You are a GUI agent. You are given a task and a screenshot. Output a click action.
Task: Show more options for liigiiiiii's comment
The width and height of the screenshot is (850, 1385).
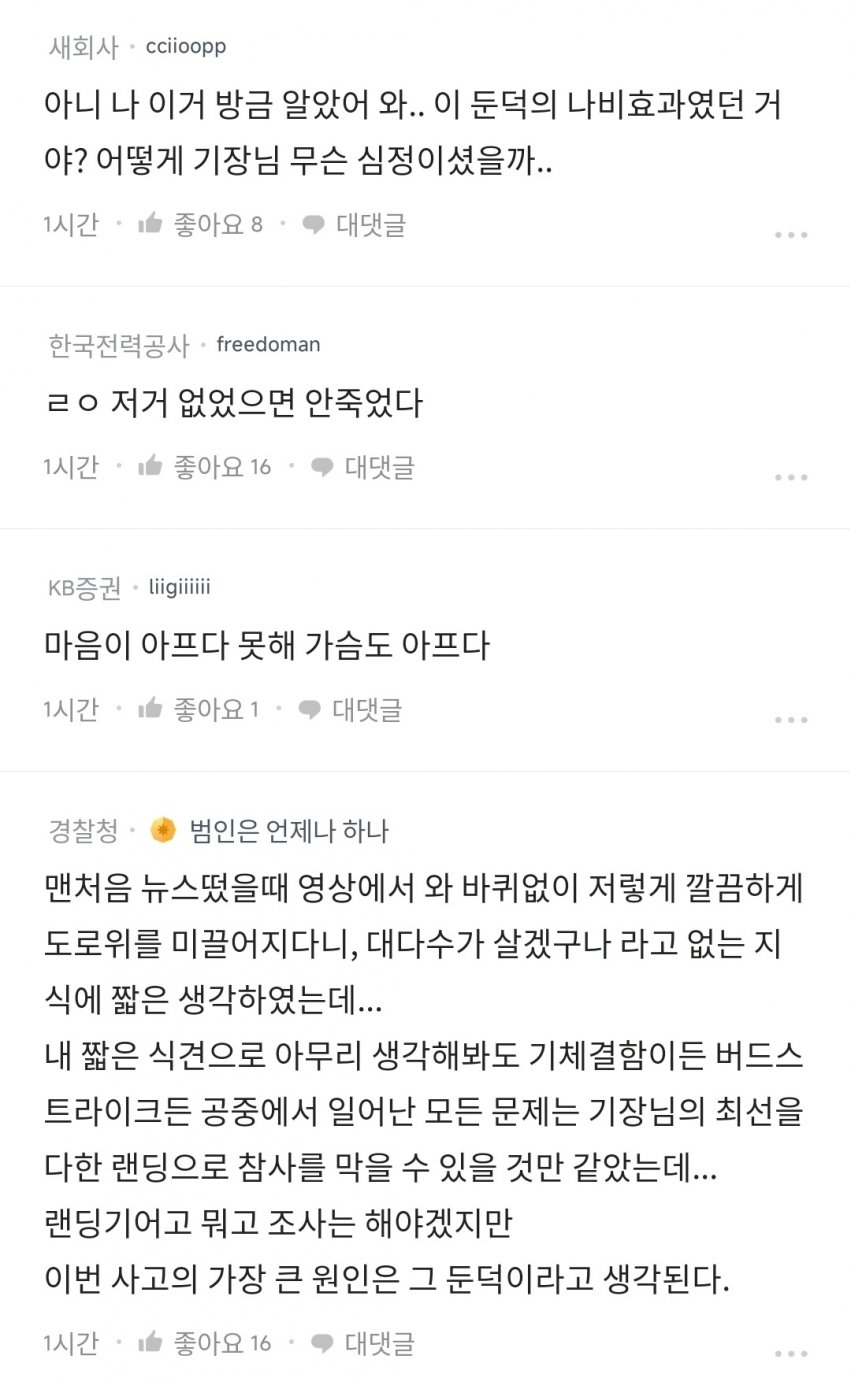coord(790,720)
